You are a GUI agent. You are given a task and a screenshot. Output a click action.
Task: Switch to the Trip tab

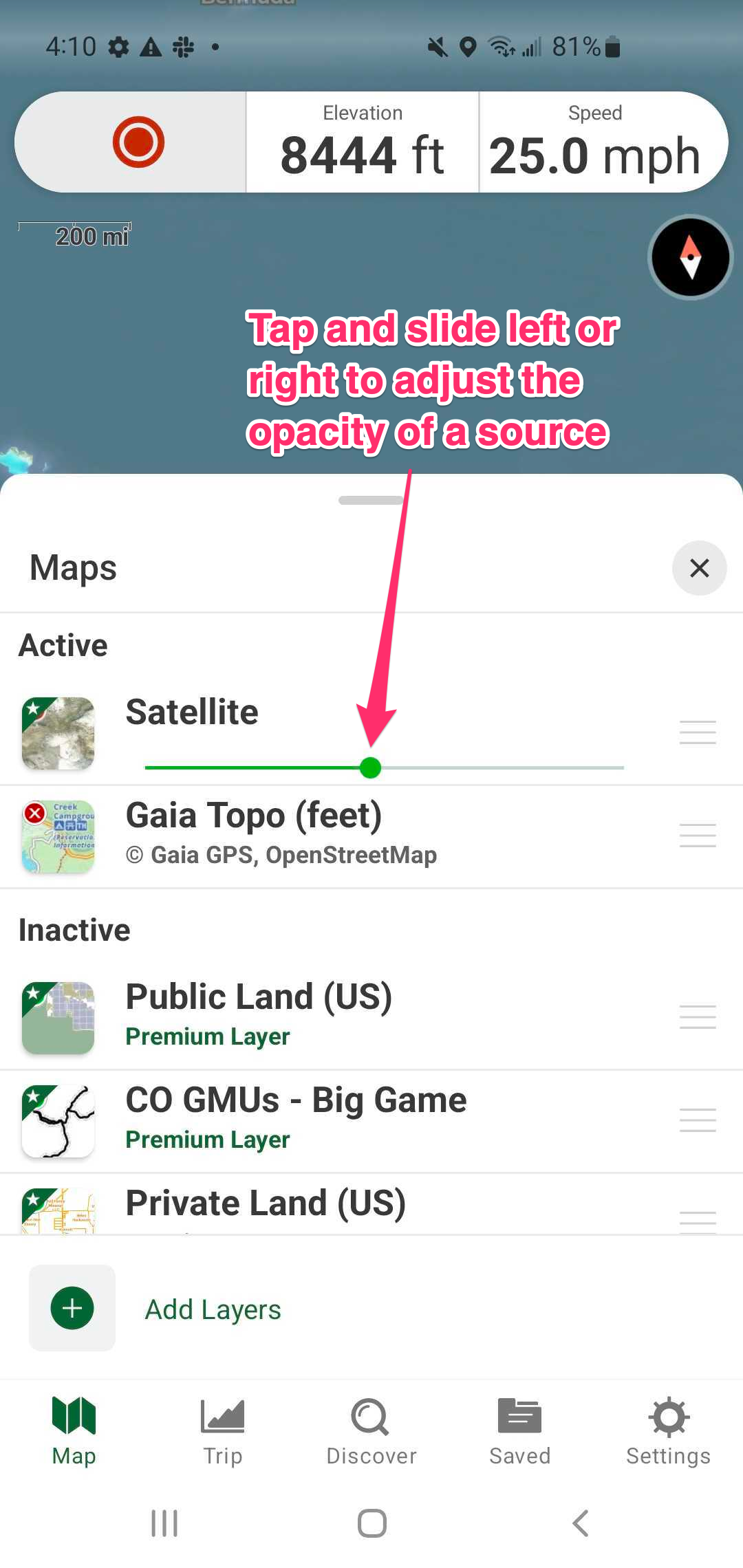point(222,1432)
